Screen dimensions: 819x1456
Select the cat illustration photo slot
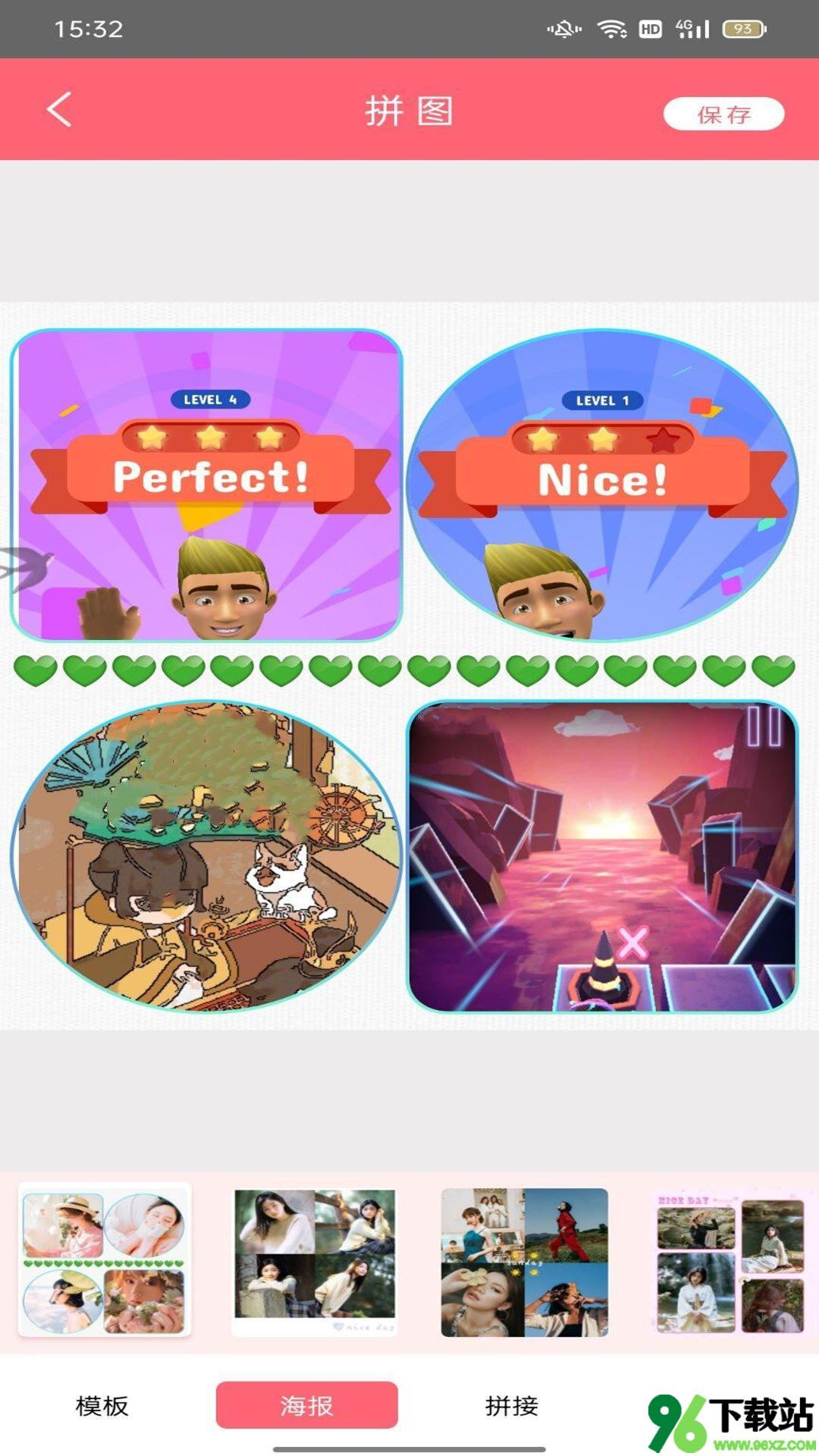click(x=206, y=855)
